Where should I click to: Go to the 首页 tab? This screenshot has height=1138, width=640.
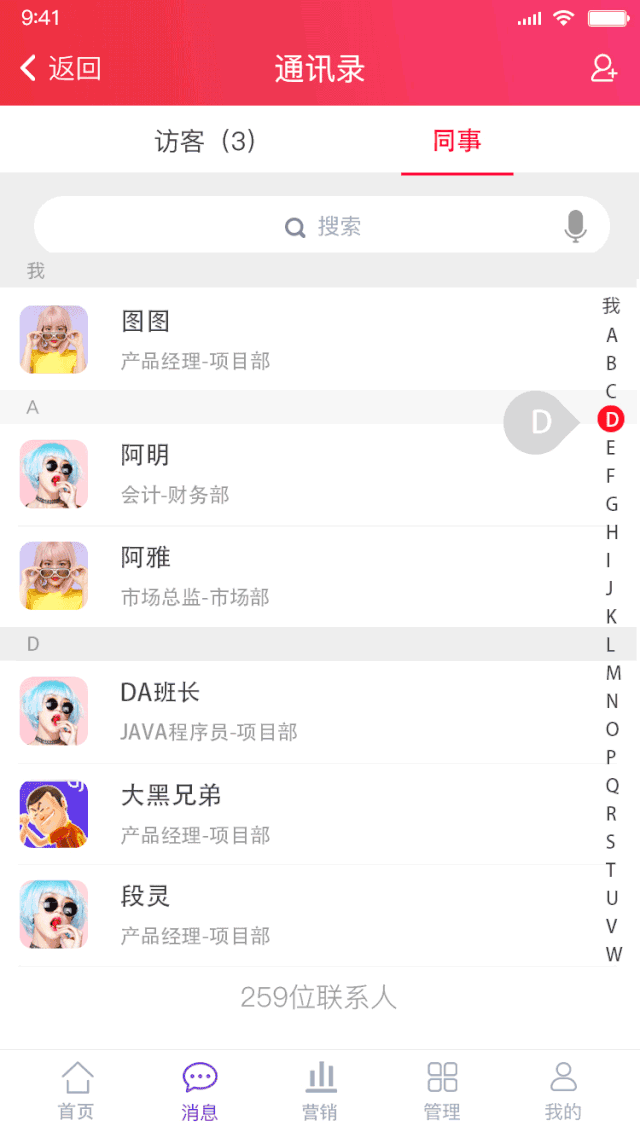point(77,1091)
